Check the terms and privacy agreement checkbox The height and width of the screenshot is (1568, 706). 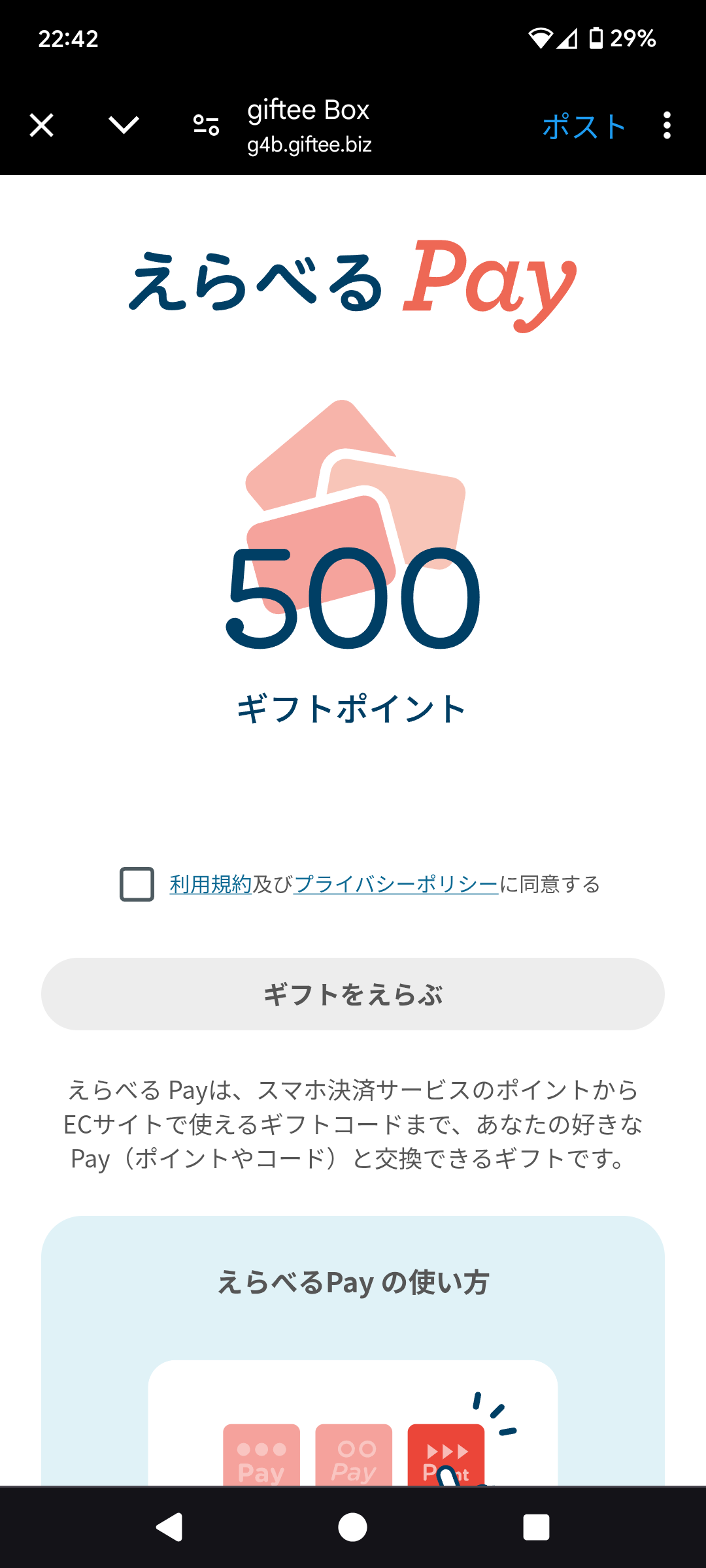[137, 884]
